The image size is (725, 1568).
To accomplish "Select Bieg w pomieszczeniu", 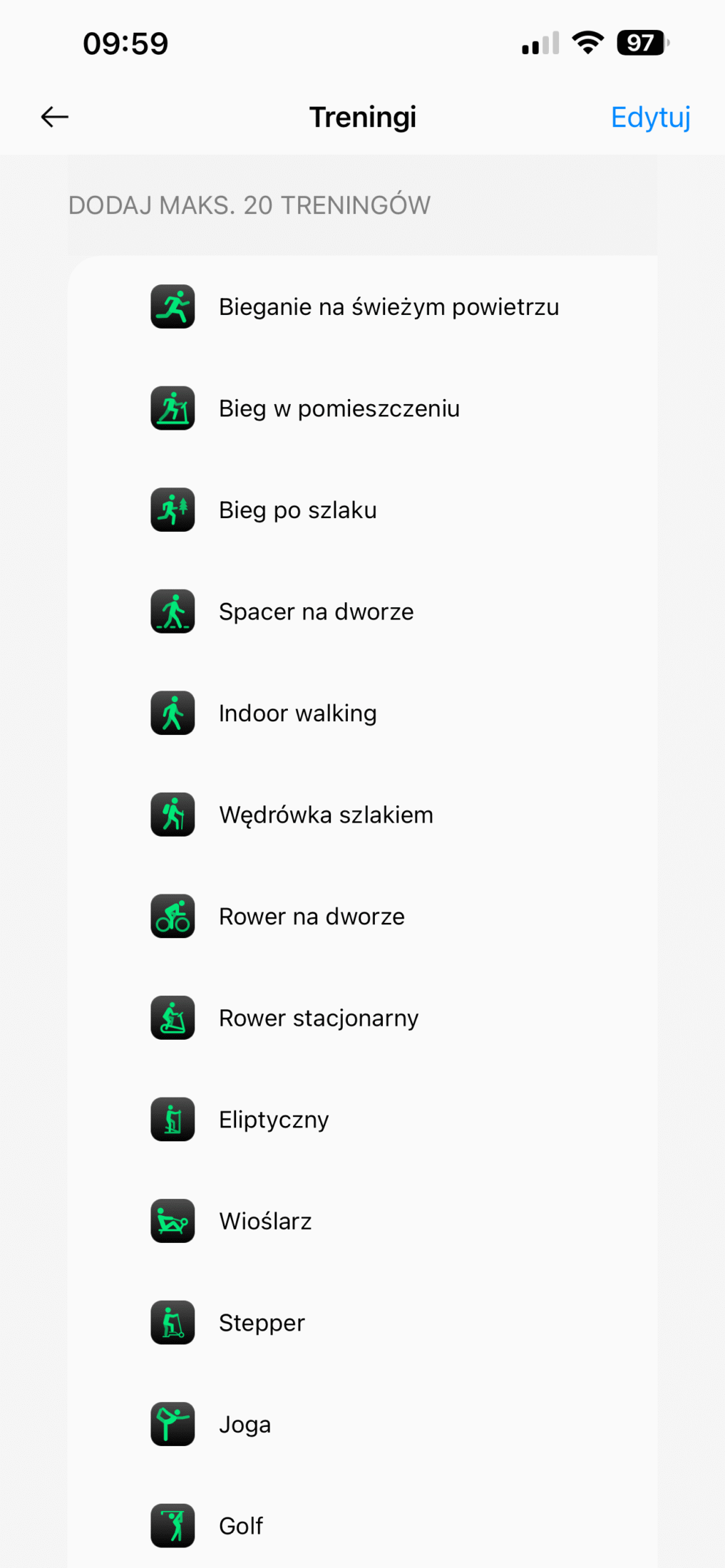I will tap(339, 409).
